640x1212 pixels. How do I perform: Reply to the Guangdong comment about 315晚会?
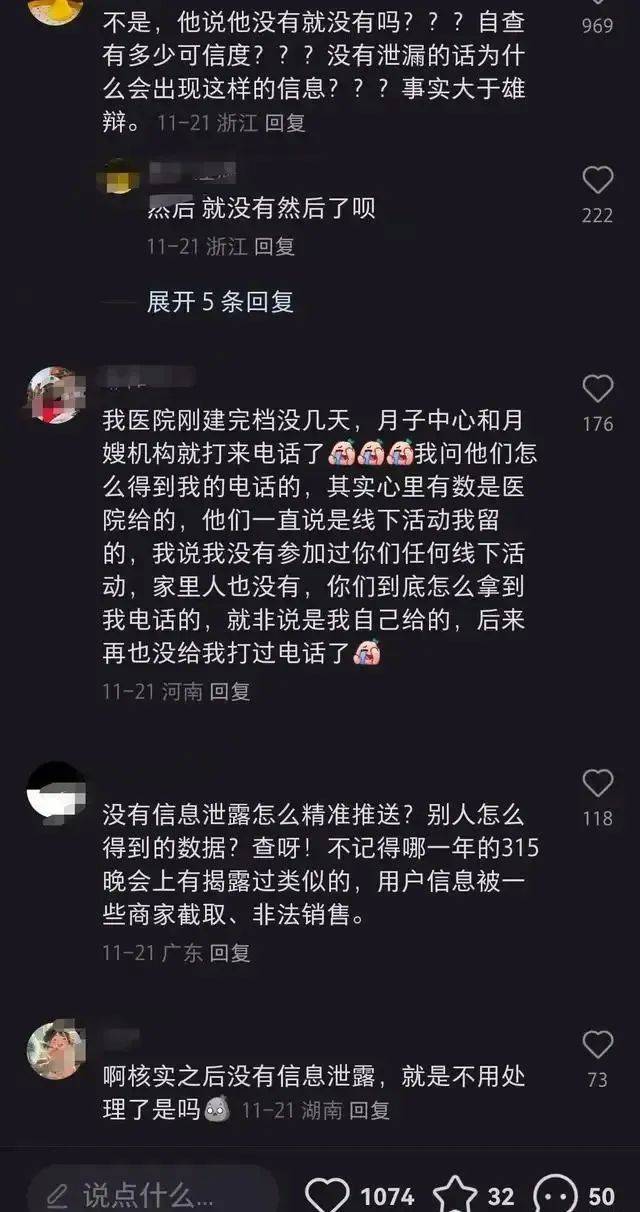[230, 953]
